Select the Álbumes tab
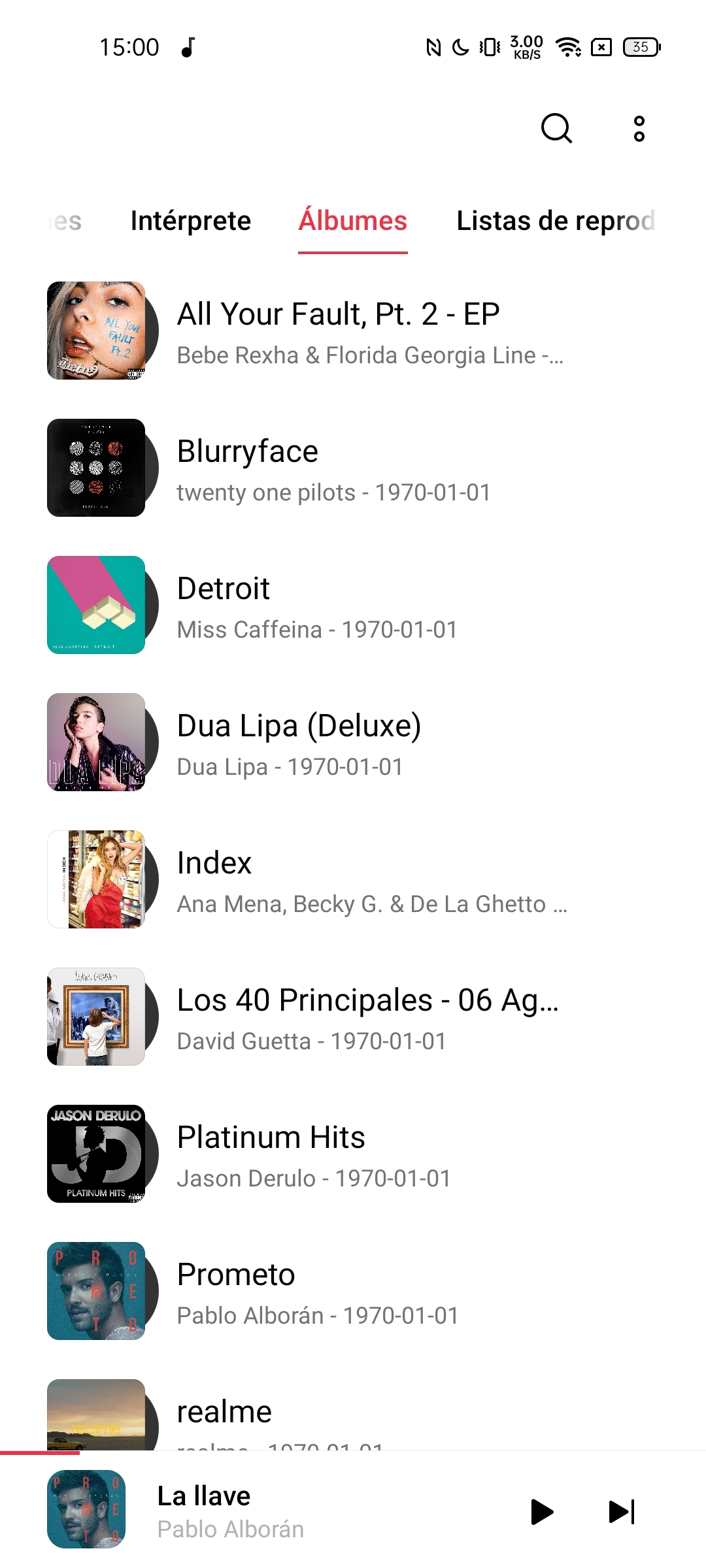The image size is (706, 1568). (353, 221)
